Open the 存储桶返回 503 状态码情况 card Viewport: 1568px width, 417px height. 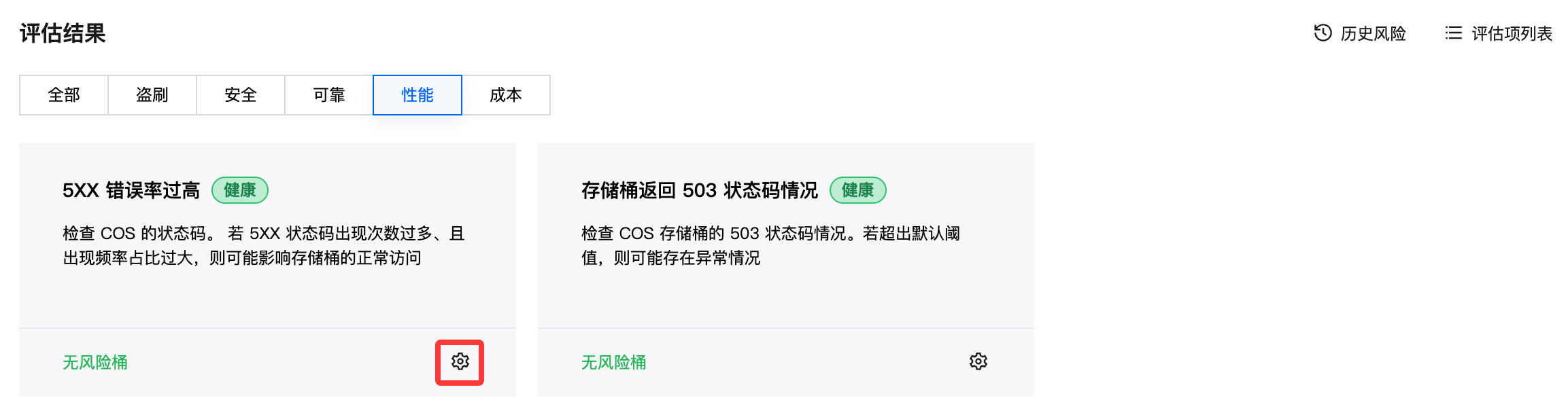699,191
